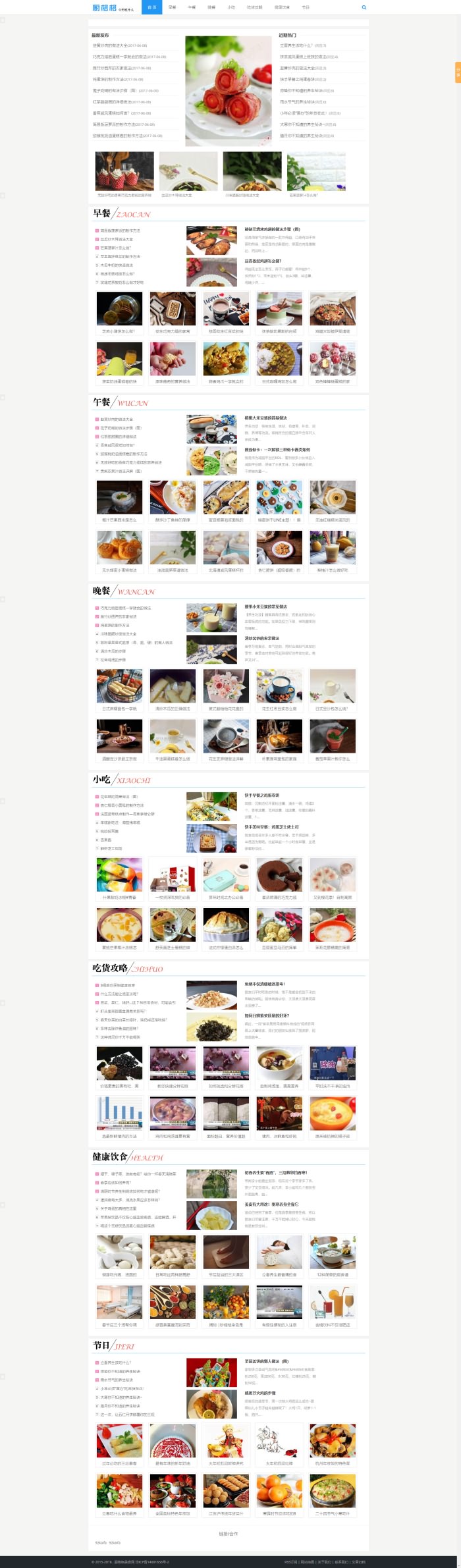Switch to the 节日 nav tab
This screenshot has height=1568, width=461.
coord(306,7)
